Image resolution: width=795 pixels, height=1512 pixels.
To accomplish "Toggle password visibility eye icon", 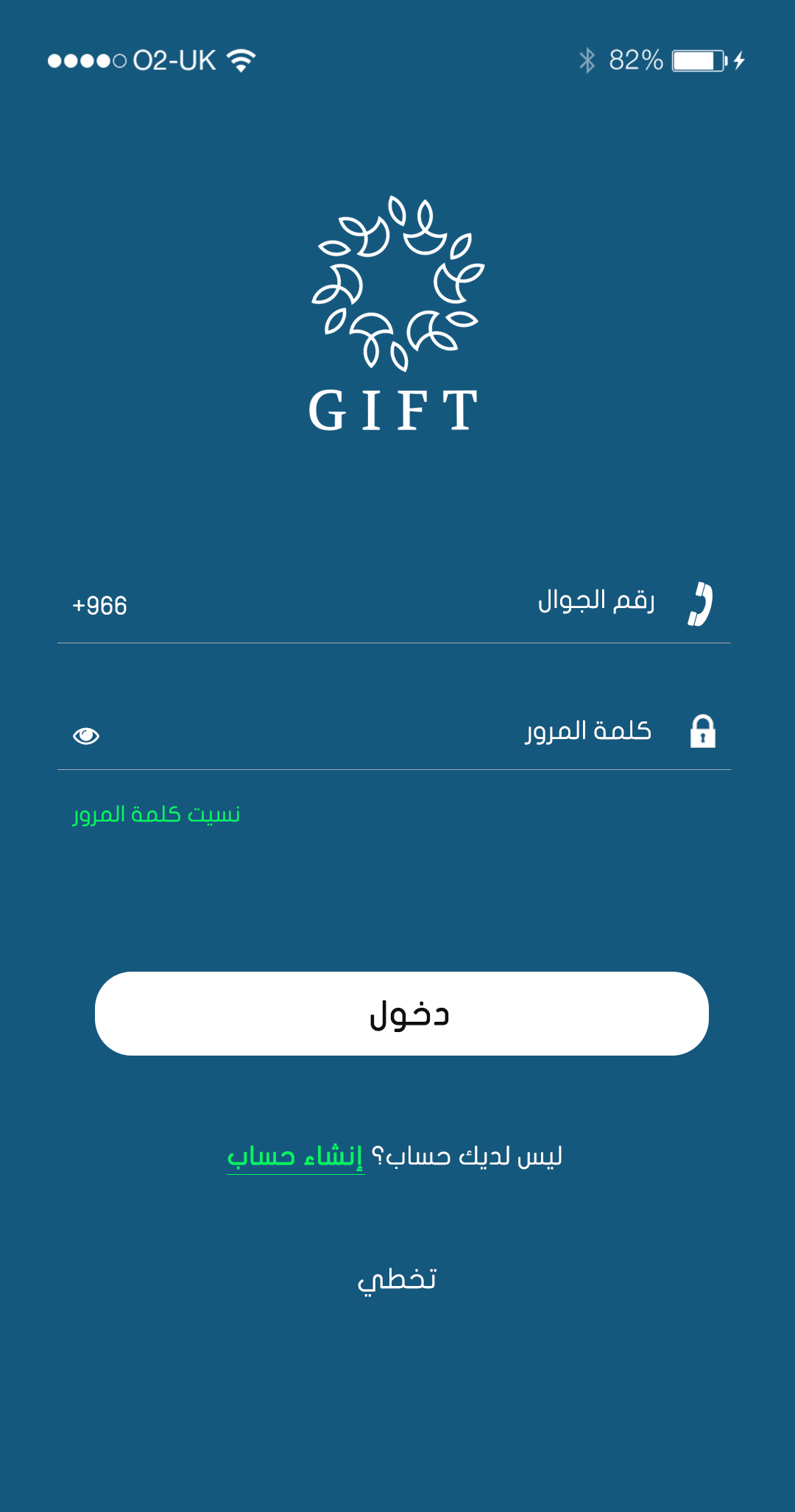I will click(86, 735).
